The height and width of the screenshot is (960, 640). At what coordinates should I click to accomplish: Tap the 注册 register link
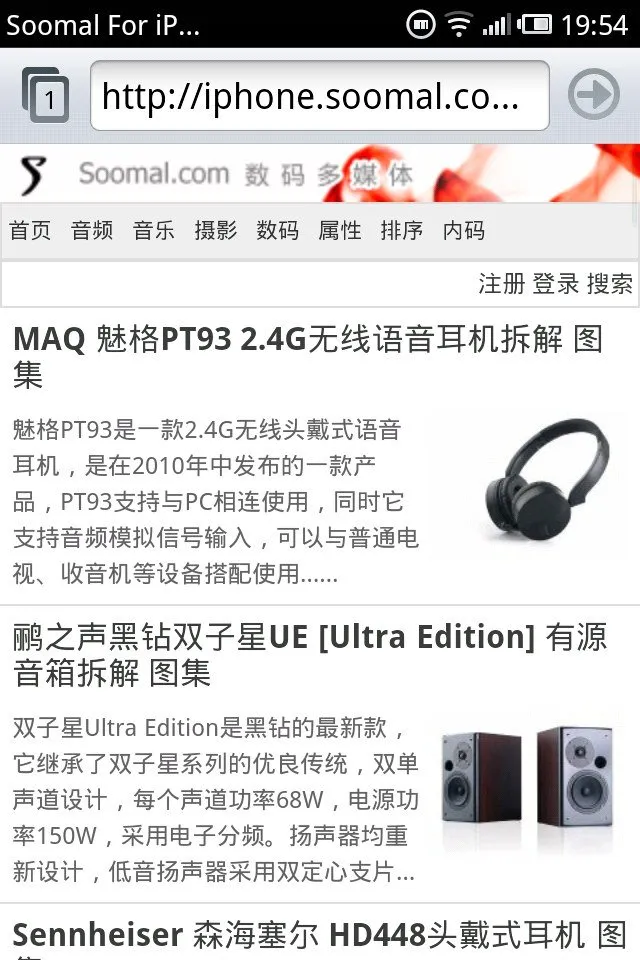(x=501, y=284)
